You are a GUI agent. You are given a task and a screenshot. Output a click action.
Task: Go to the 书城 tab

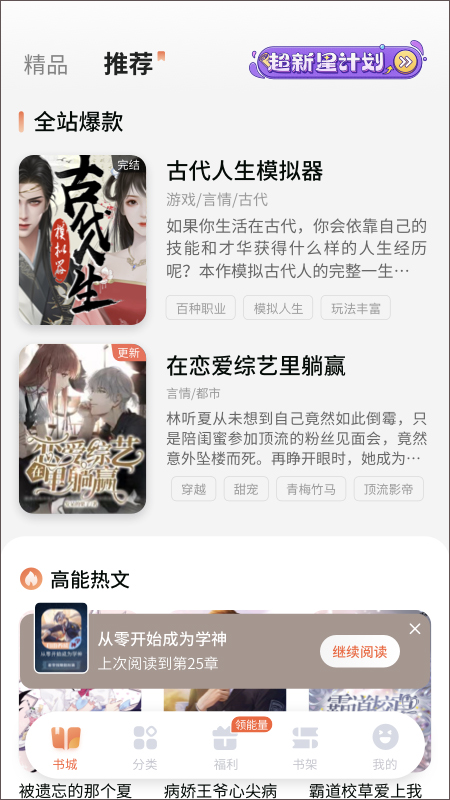click(x=65, y=747)
